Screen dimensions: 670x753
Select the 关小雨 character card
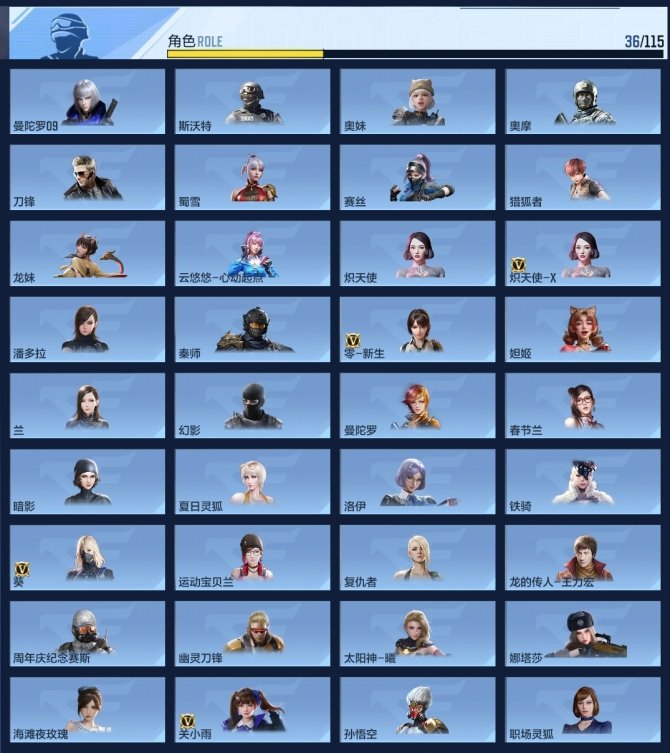click(x=252, y=709)
